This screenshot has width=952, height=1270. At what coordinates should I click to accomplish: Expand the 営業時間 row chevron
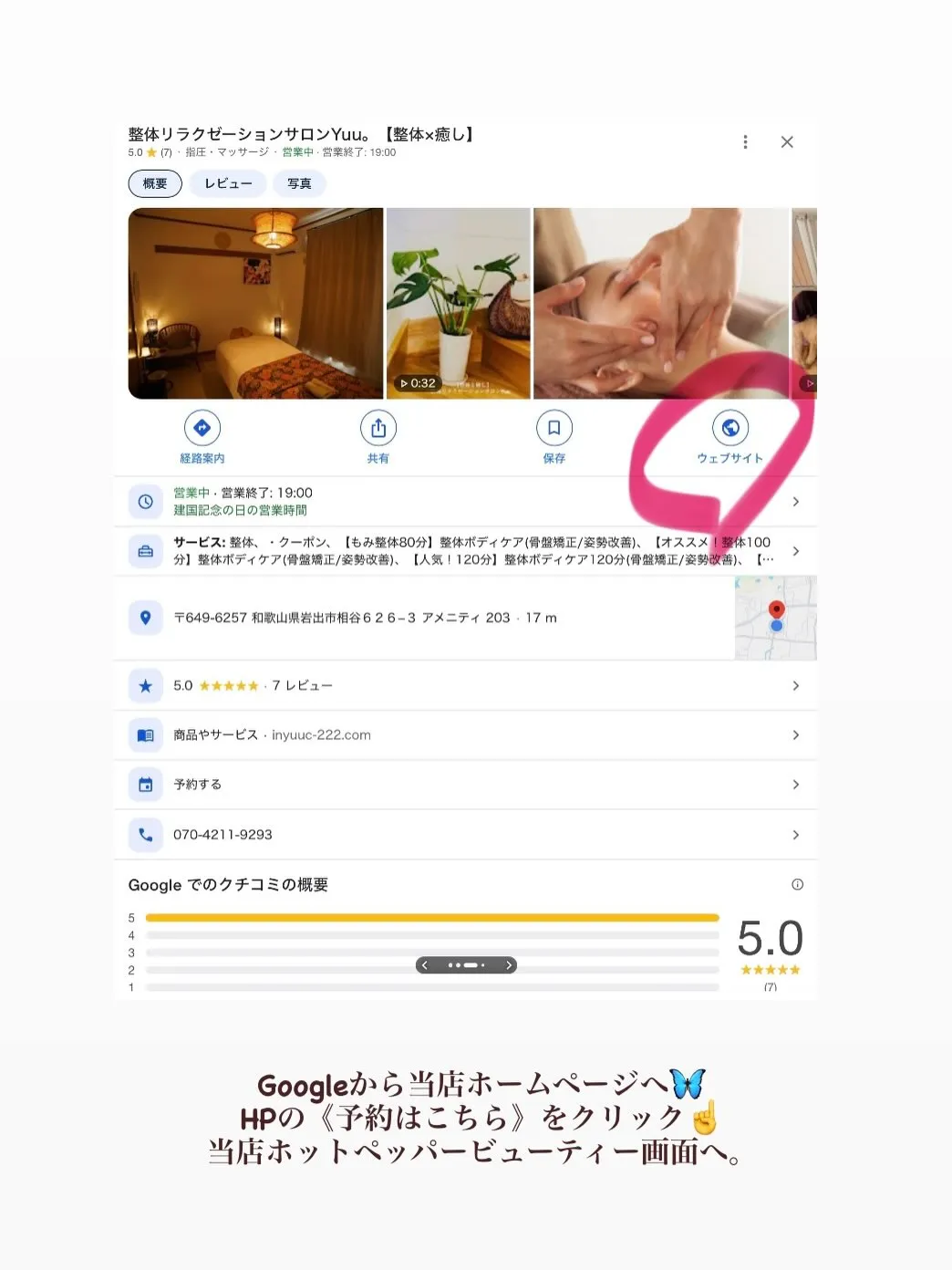[x=795, y=501]
